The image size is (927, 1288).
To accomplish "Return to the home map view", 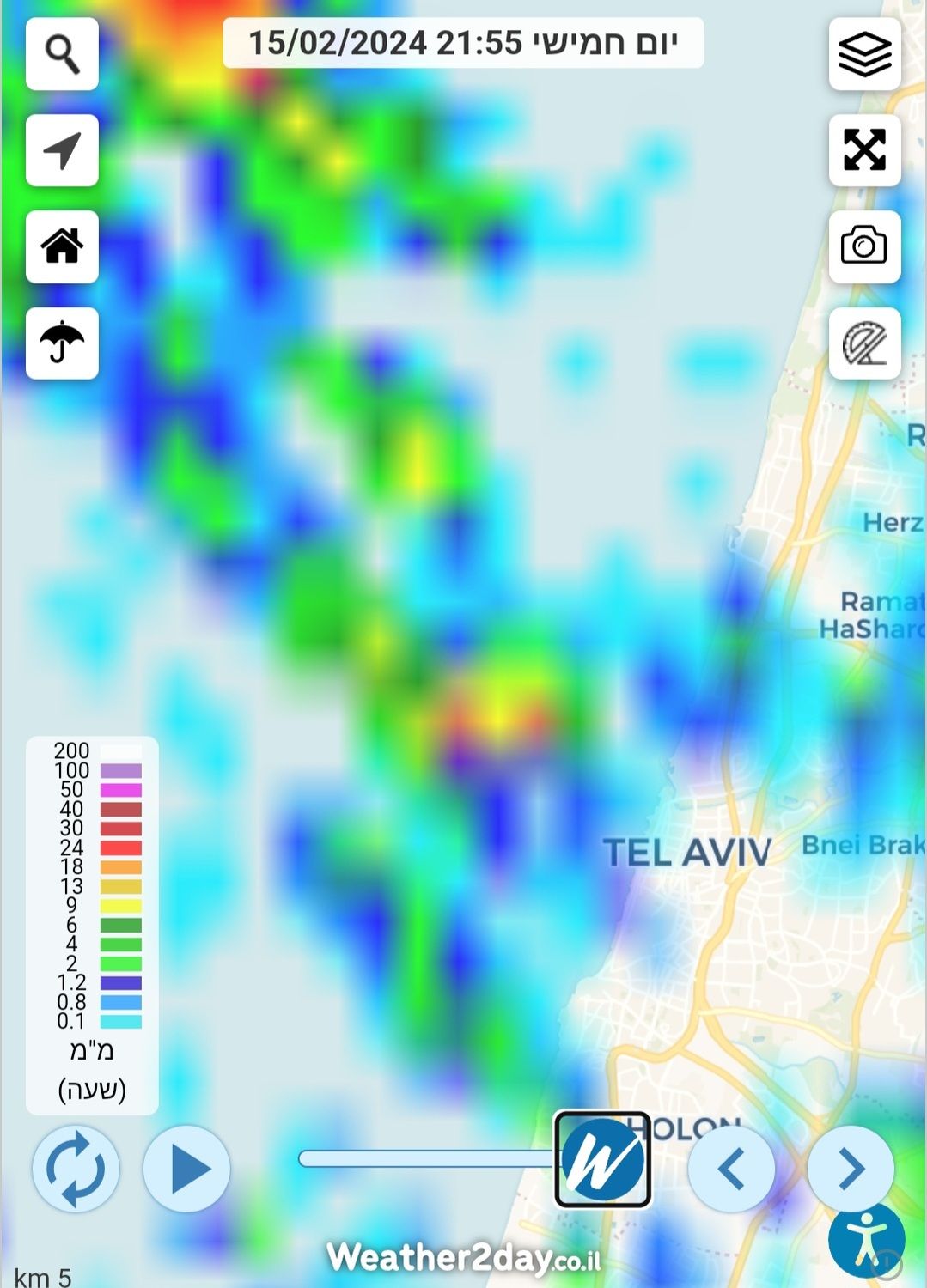I will [x=62, y=246].
